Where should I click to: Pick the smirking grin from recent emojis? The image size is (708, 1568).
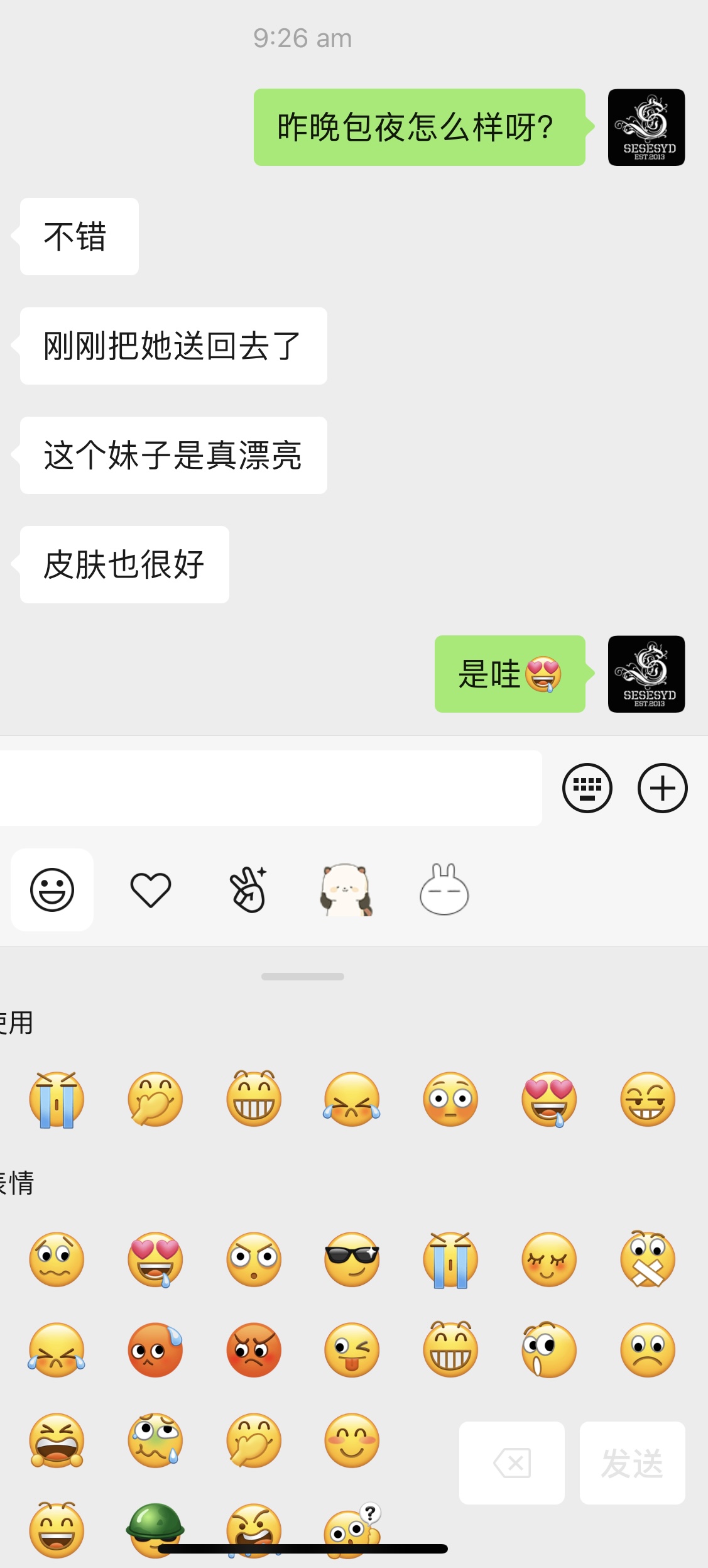[x=648, y=1099]
